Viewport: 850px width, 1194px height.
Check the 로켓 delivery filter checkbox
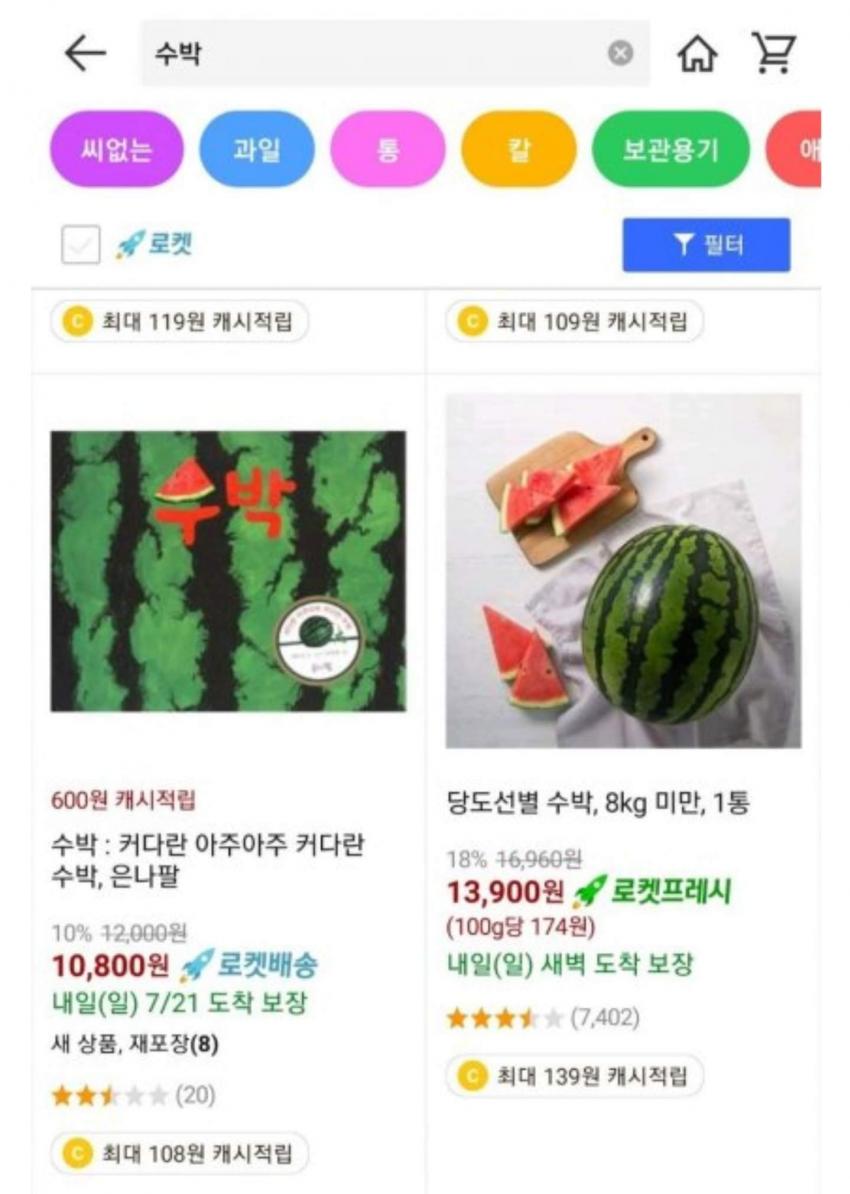[81, 244]
